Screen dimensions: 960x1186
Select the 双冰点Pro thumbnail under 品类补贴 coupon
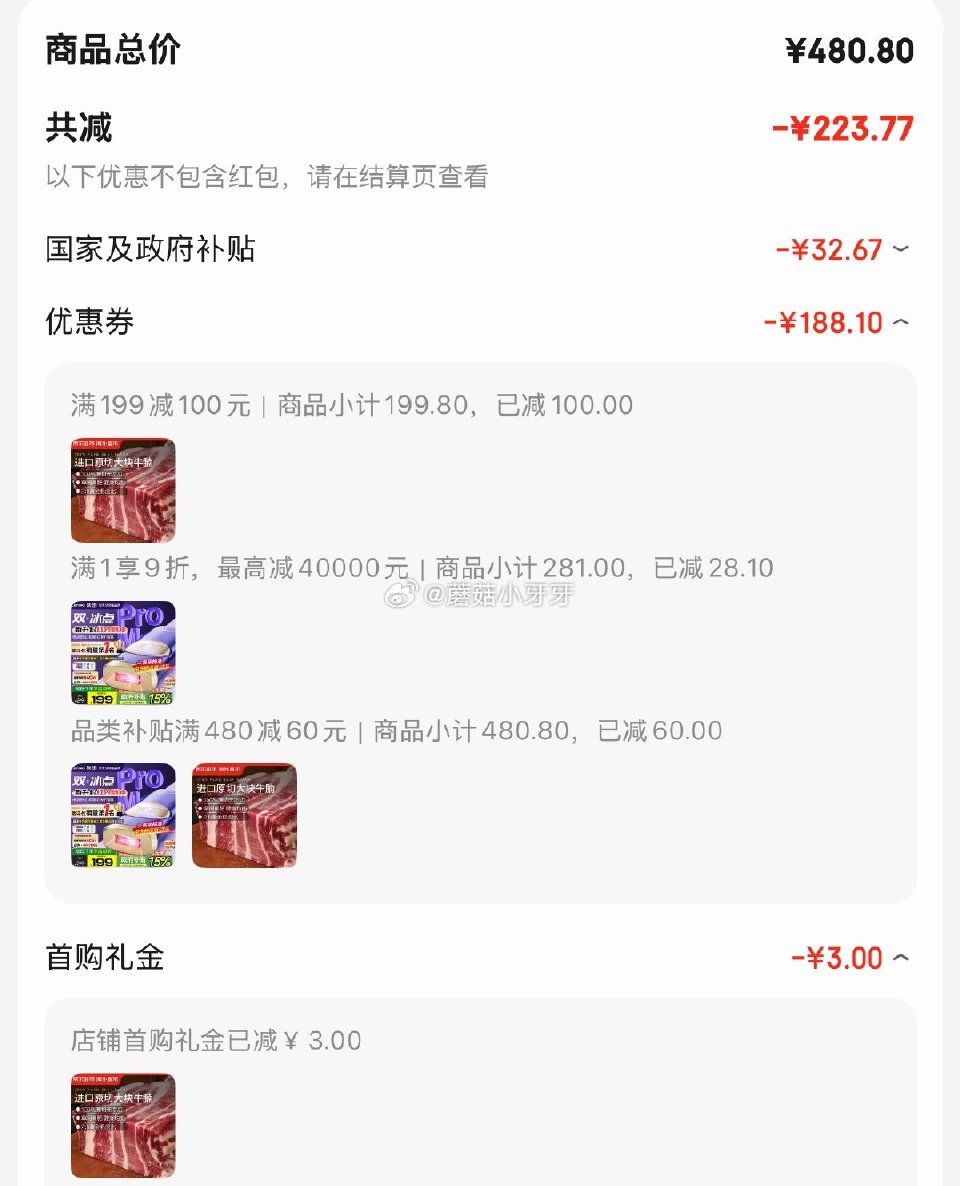tap(123, 816)
